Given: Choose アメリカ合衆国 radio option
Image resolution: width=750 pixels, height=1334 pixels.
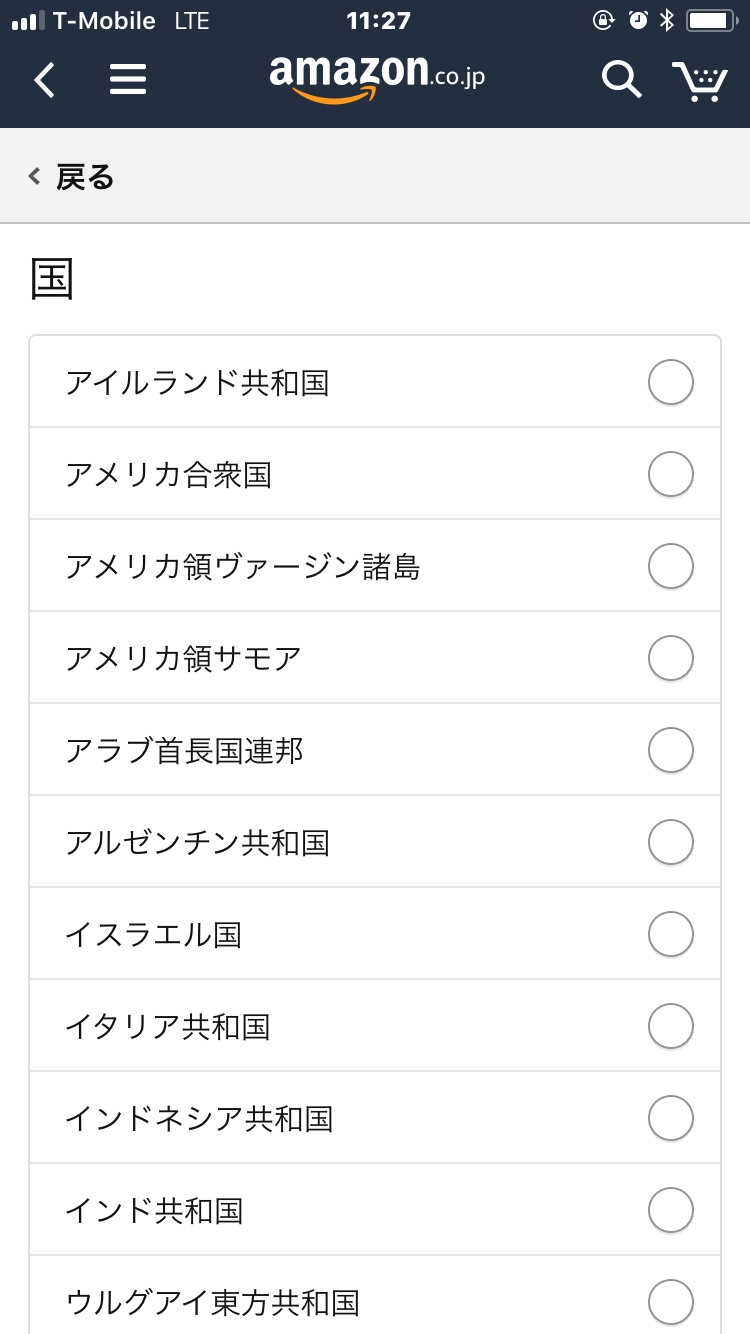Looking at the screenshot, I should pyautogui.click(x=671, y=474).
